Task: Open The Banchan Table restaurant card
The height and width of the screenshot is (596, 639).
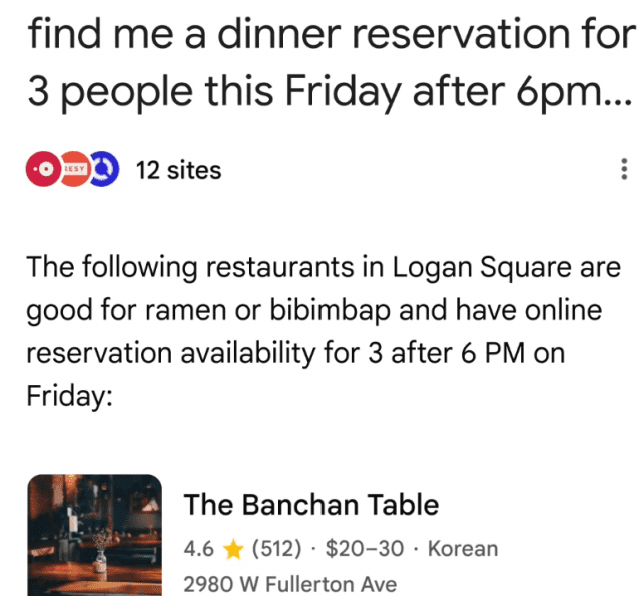Action: pyautogui.click(x=311, y=505)
